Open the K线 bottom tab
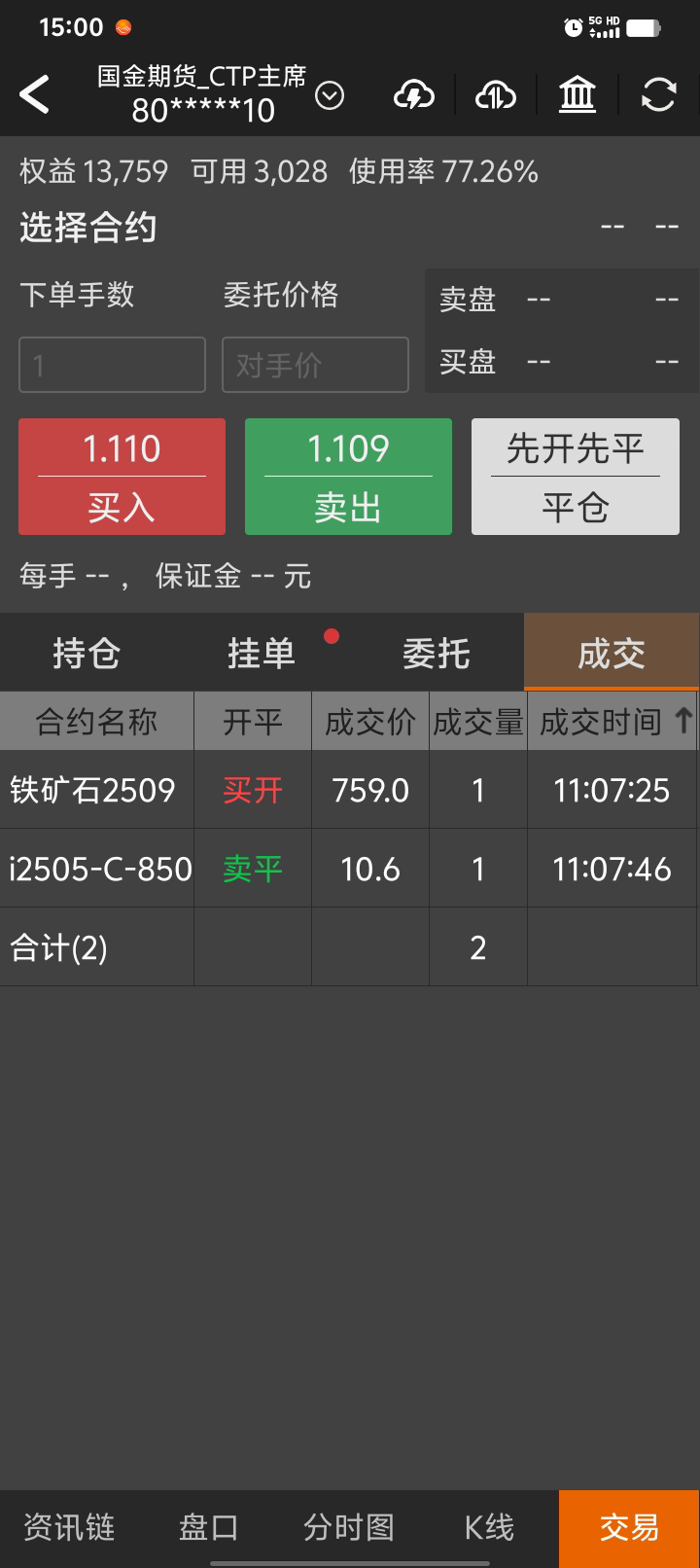Screen dimensions: 700x1568 (x=488, y=1527)
